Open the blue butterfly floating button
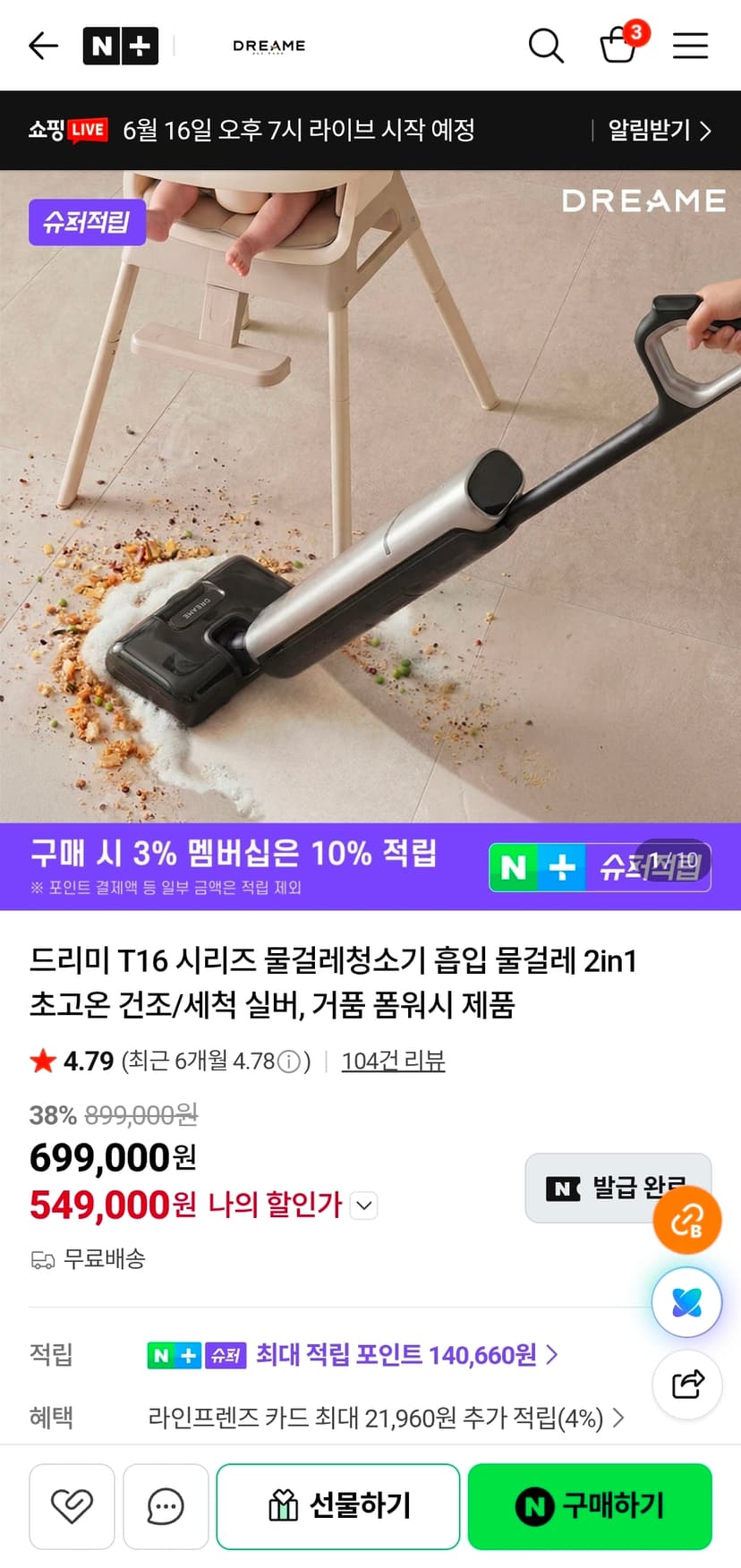Screen dimensions: 741x1568 click(x=686, y=1302)
